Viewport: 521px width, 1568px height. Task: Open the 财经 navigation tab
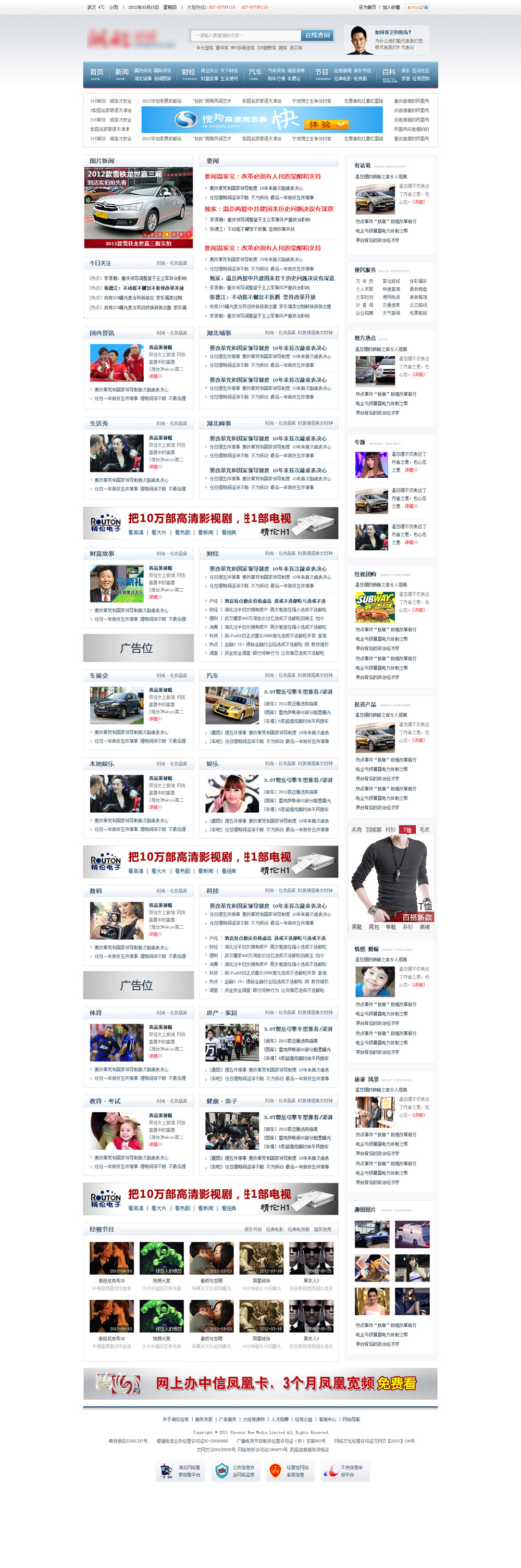pos(189,73)
